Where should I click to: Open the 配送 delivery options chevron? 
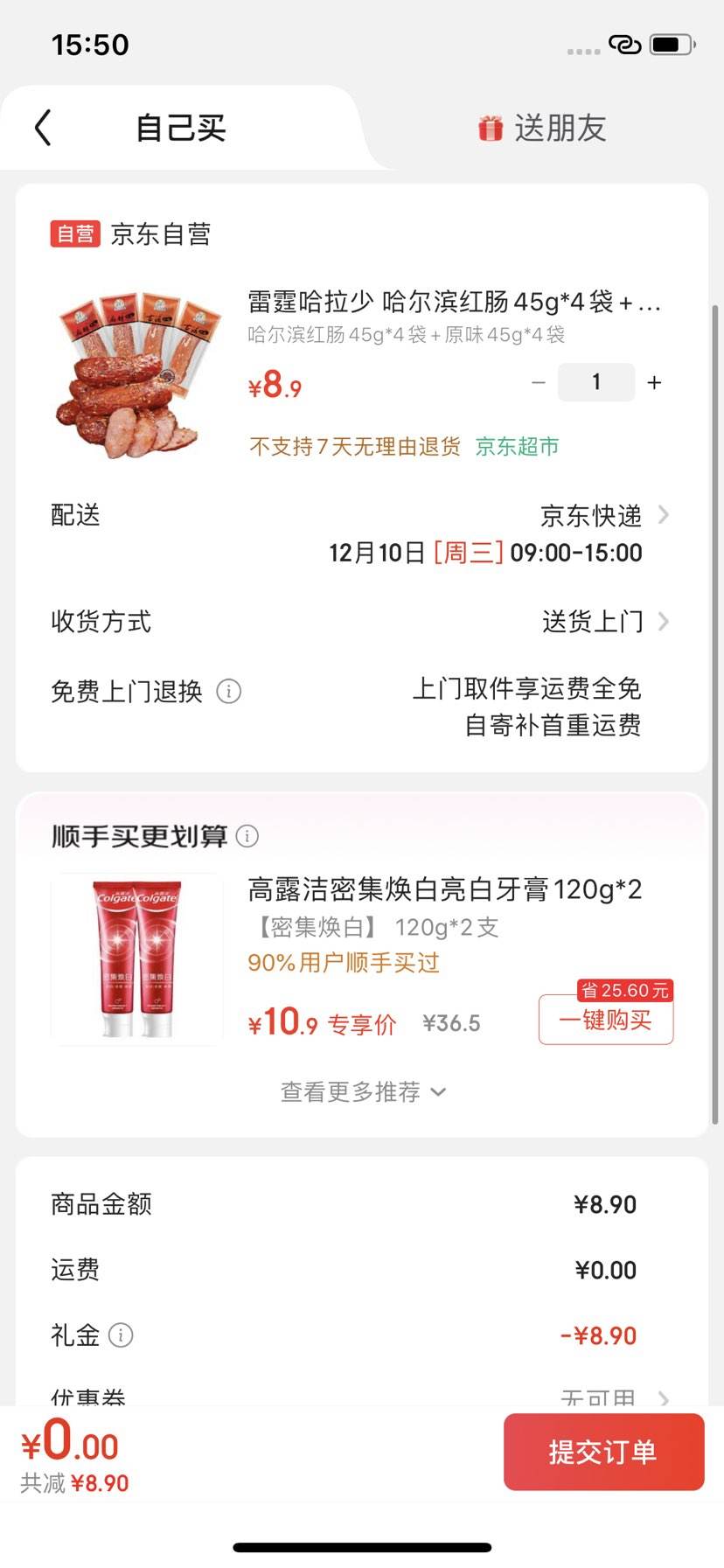coord(664,516)
